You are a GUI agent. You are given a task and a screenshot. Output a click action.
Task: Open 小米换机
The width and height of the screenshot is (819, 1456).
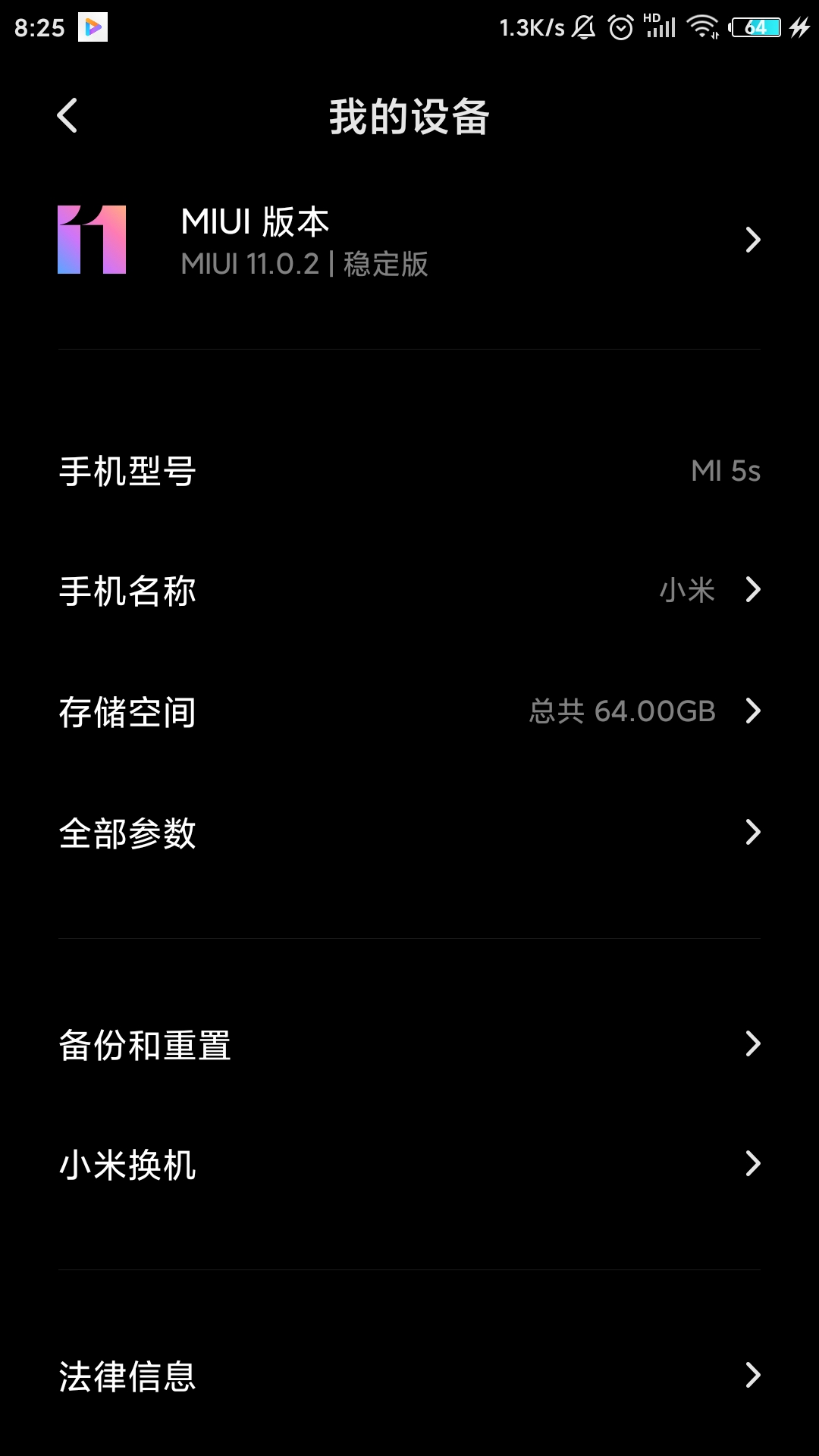click(409, 1164)
